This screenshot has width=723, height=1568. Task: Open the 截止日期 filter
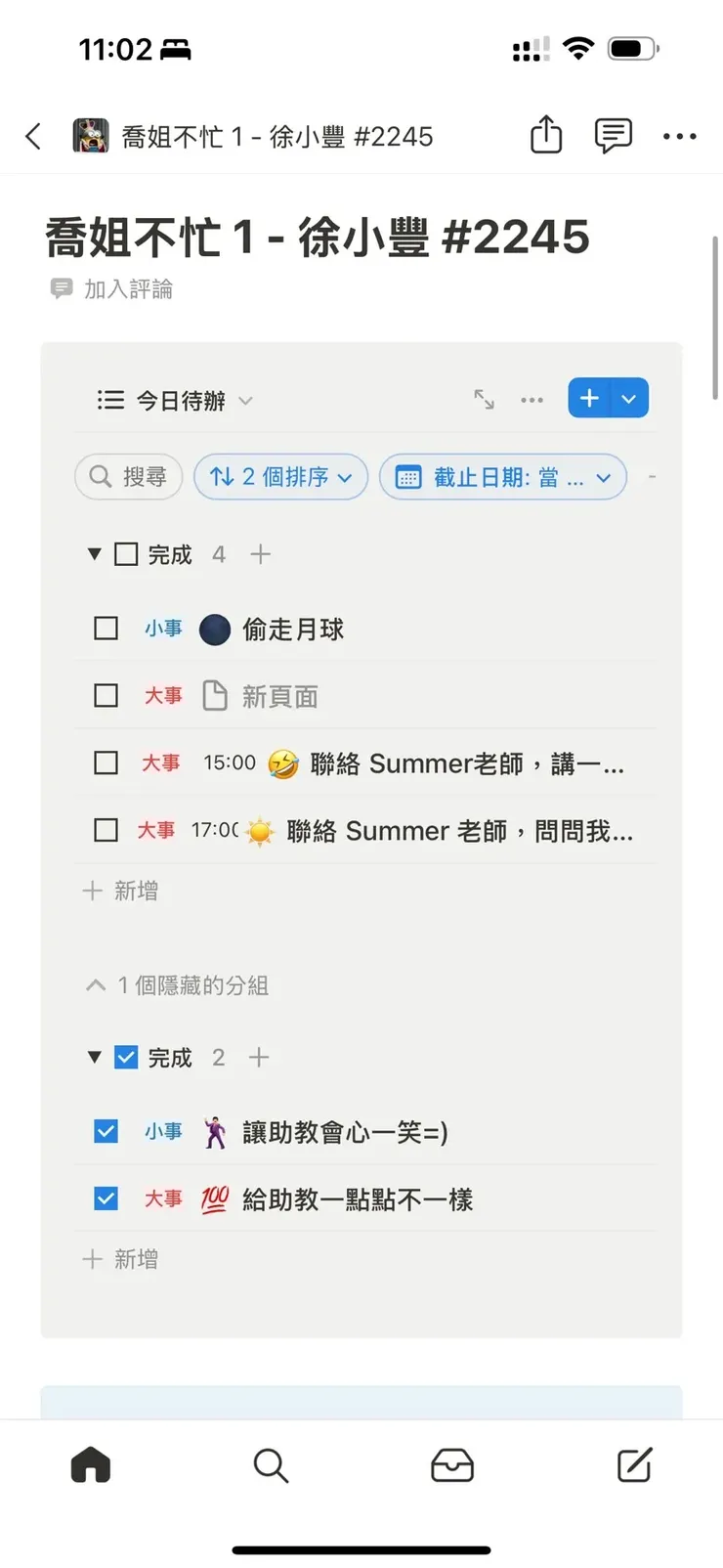tap(502, 477)
